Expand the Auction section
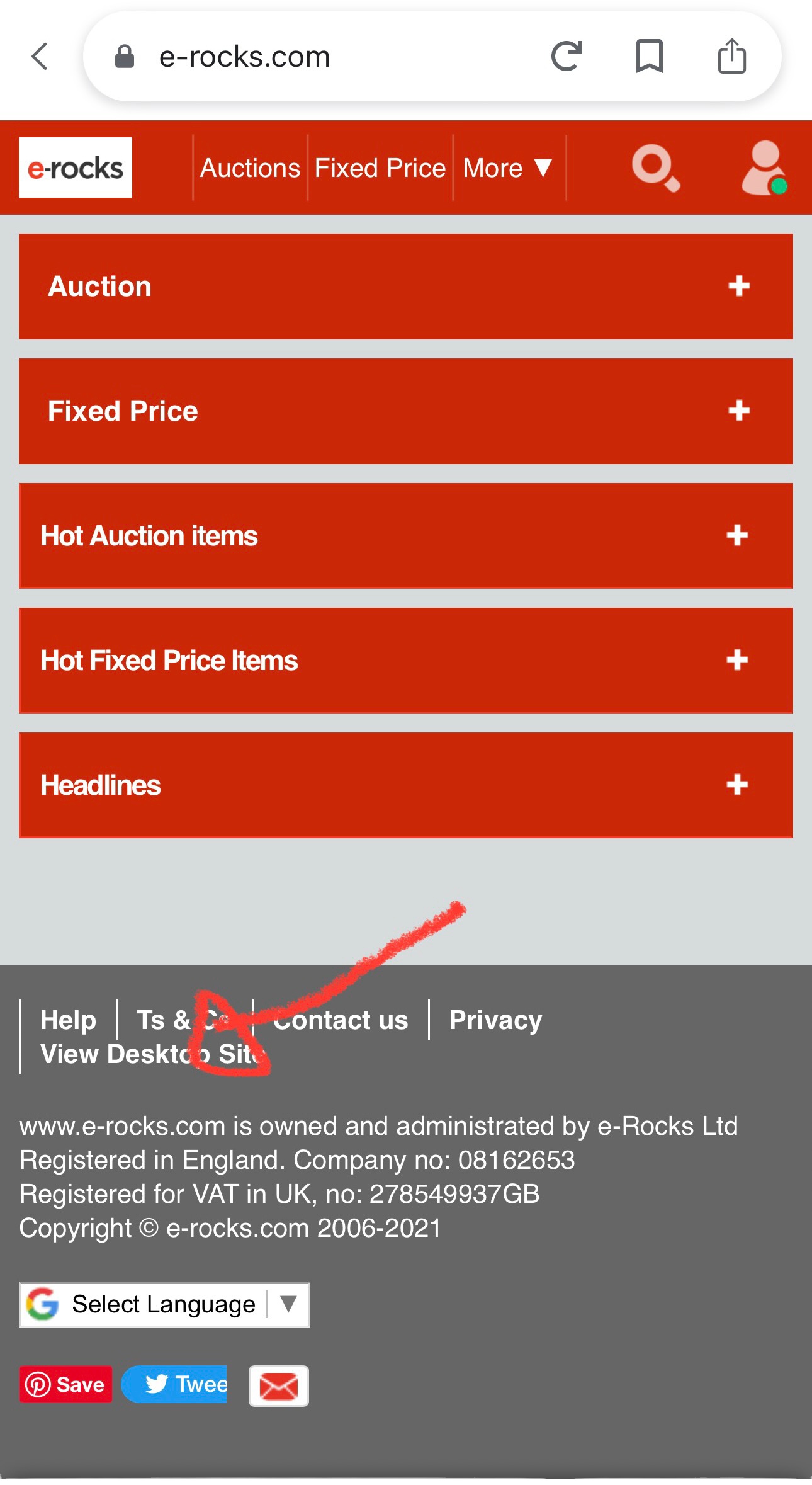The image size is (812, 1485). 406,287
